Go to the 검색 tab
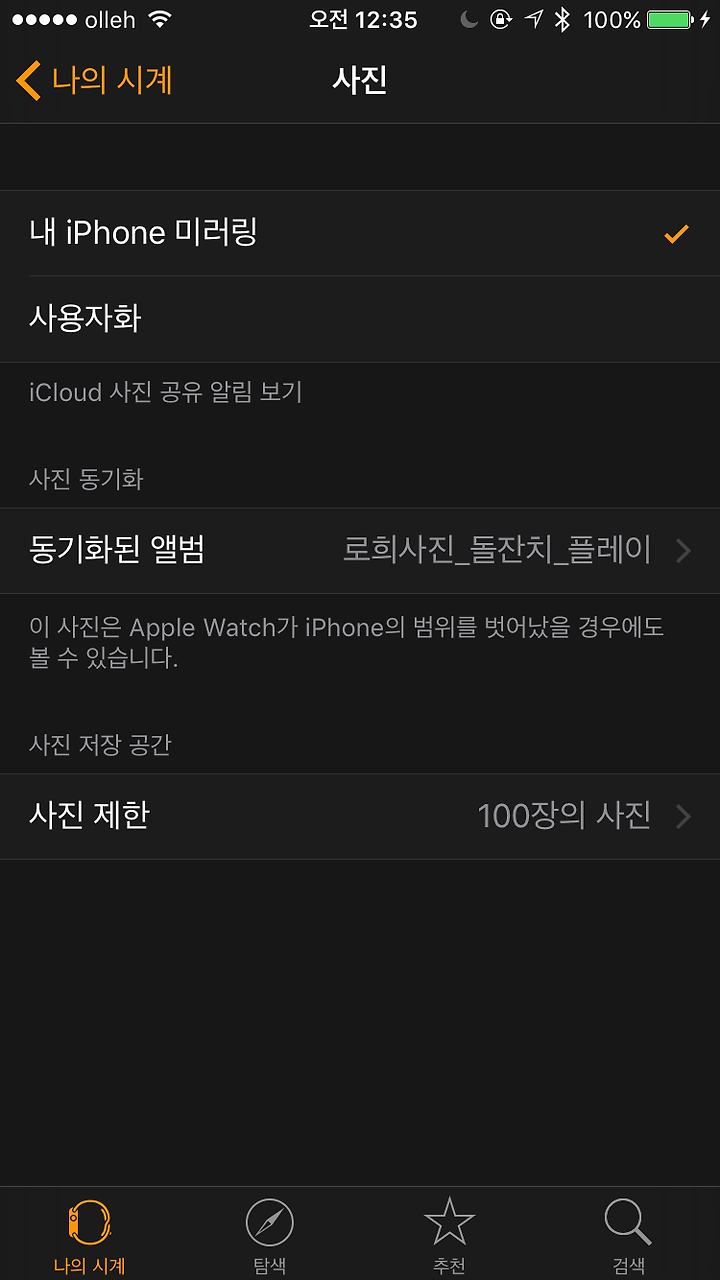 pos(629,1234)
